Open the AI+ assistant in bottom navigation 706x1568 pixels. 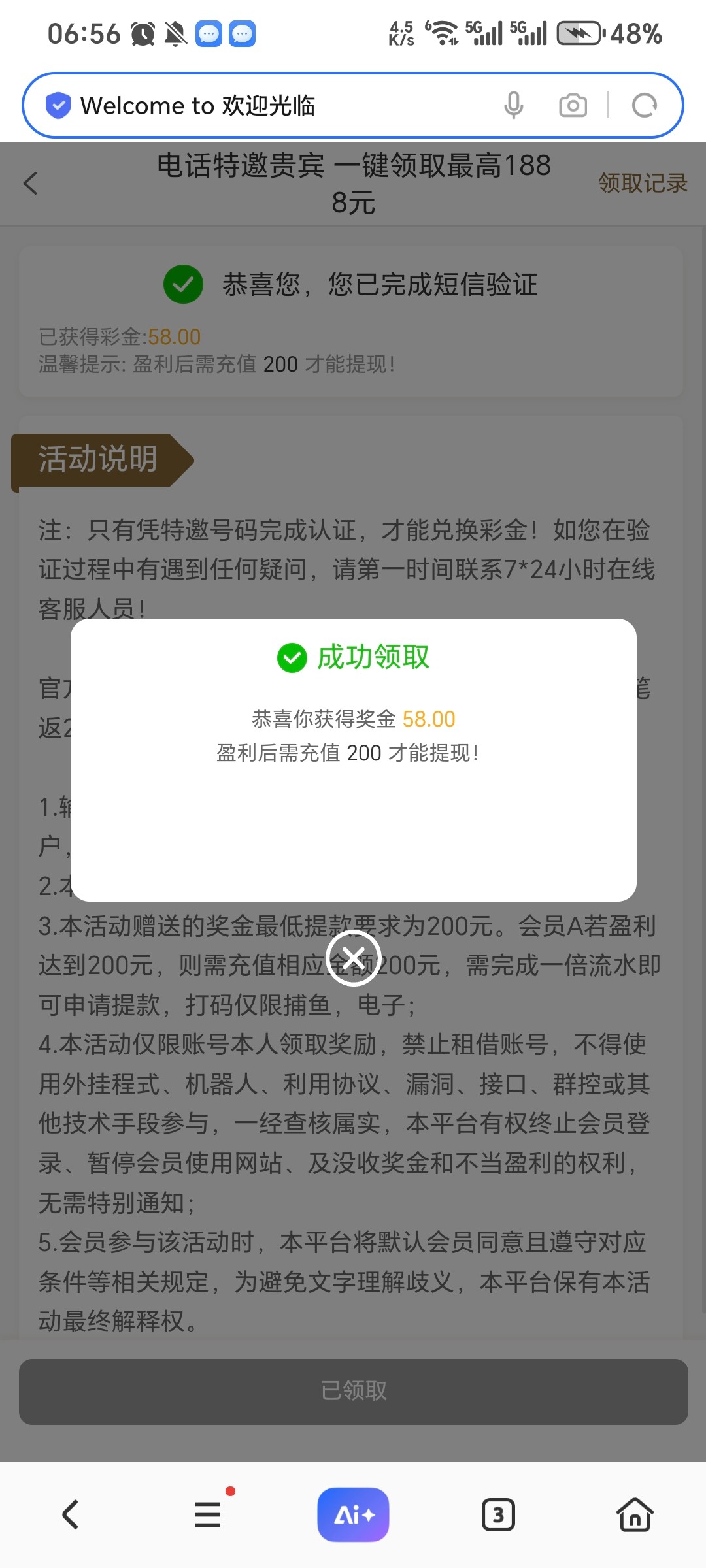click(353, 1514)
